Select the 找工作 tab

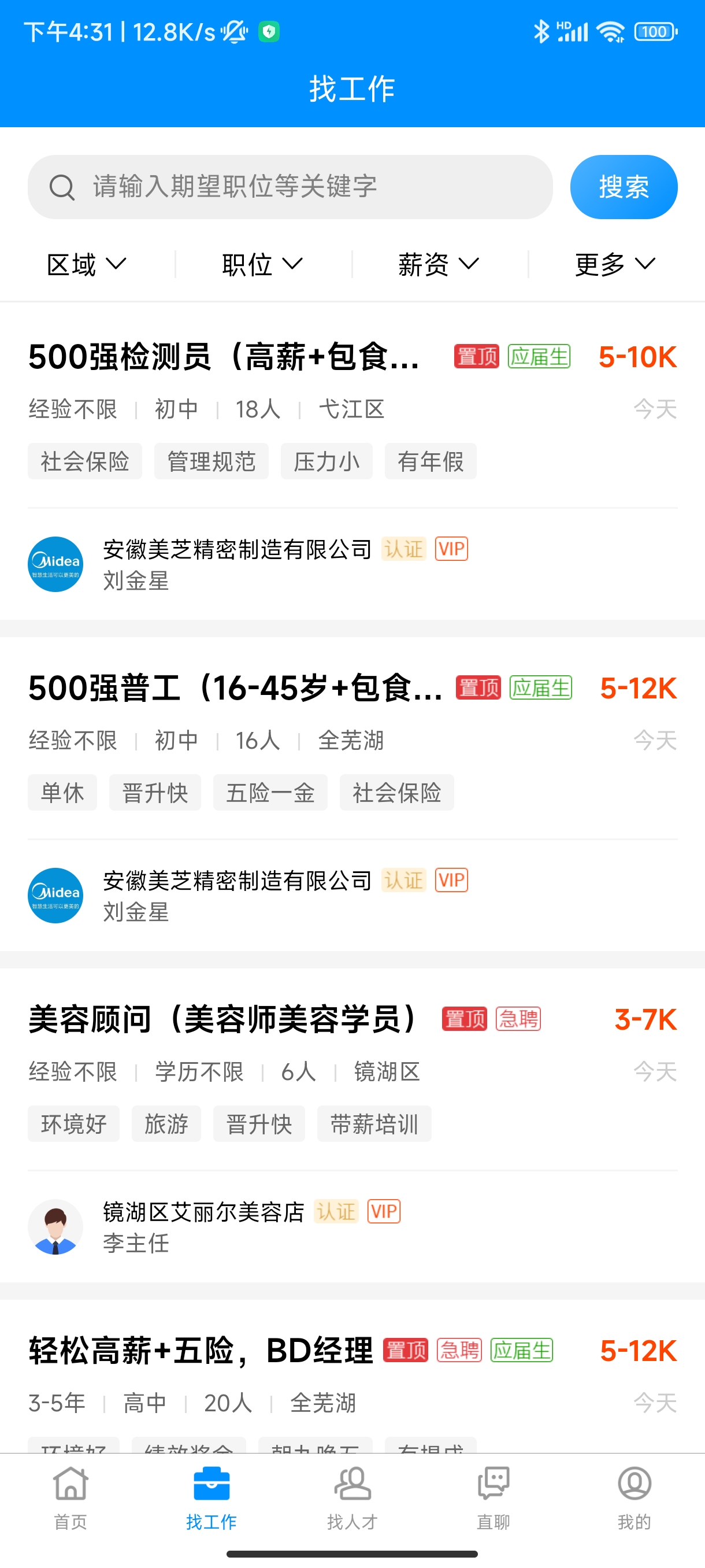[211, 1497]
